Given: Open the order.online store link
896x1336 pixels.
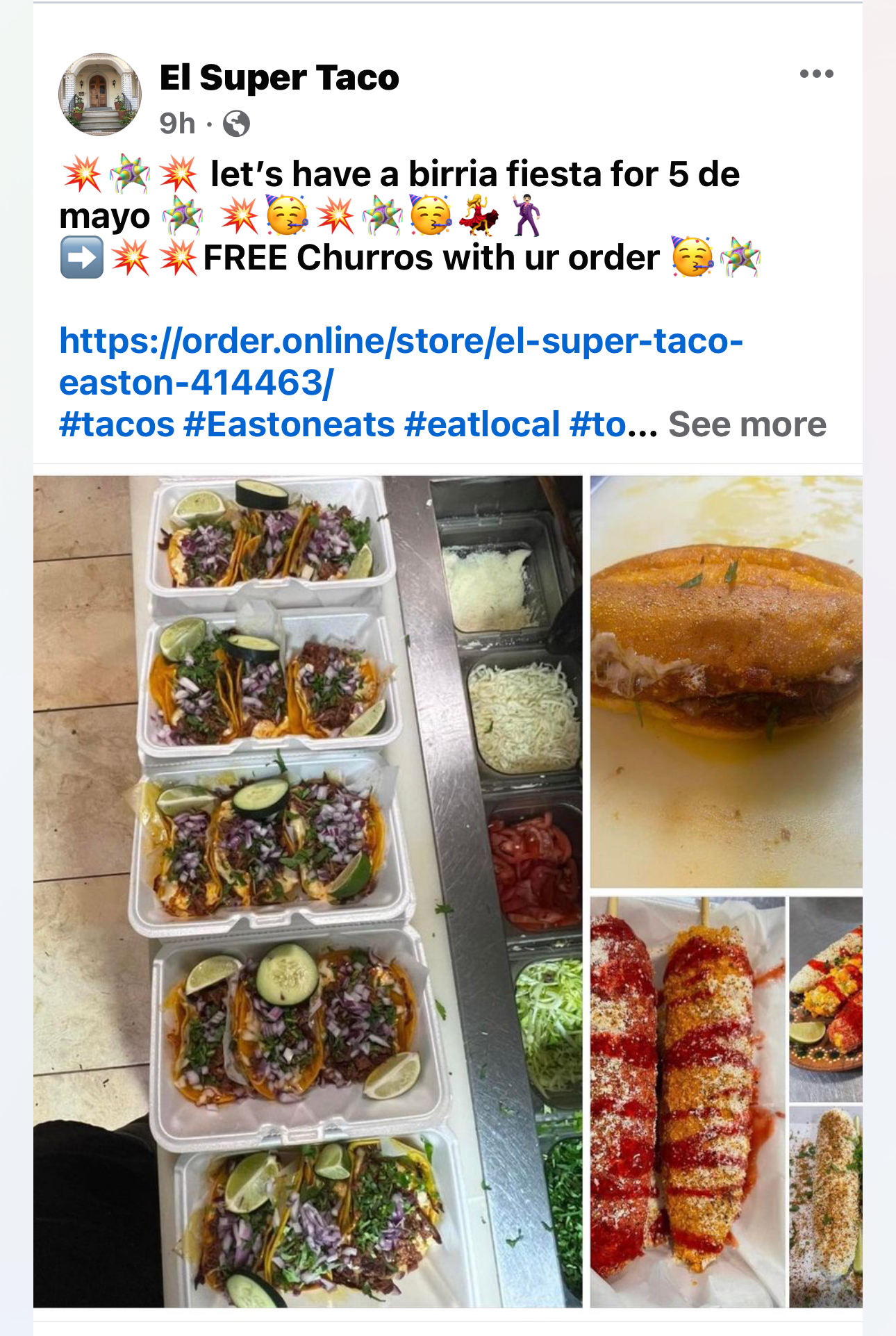Looking at the screenshot, I should click(x=401, y=361).
